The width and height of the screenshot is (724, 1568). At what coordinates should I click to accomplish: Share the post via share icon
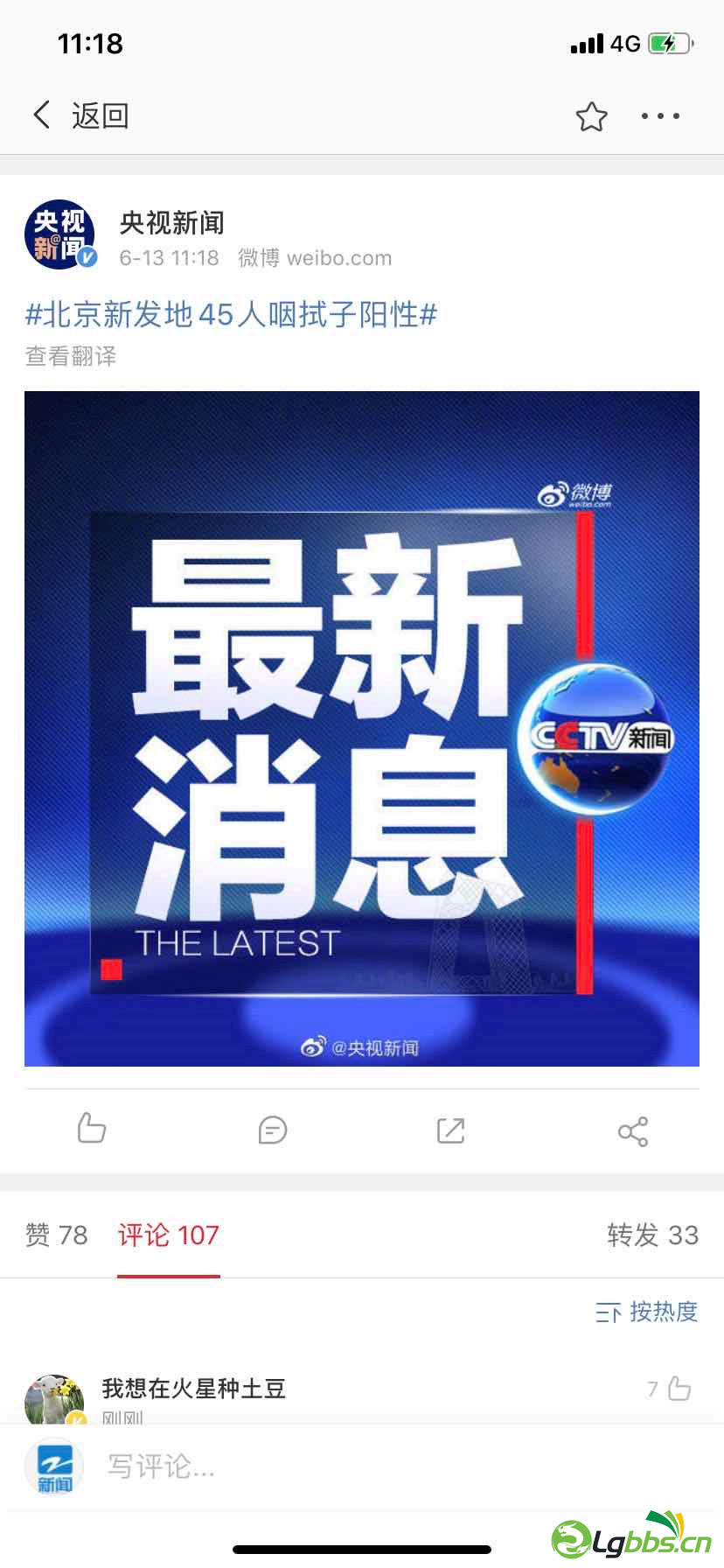[632, 1130]
